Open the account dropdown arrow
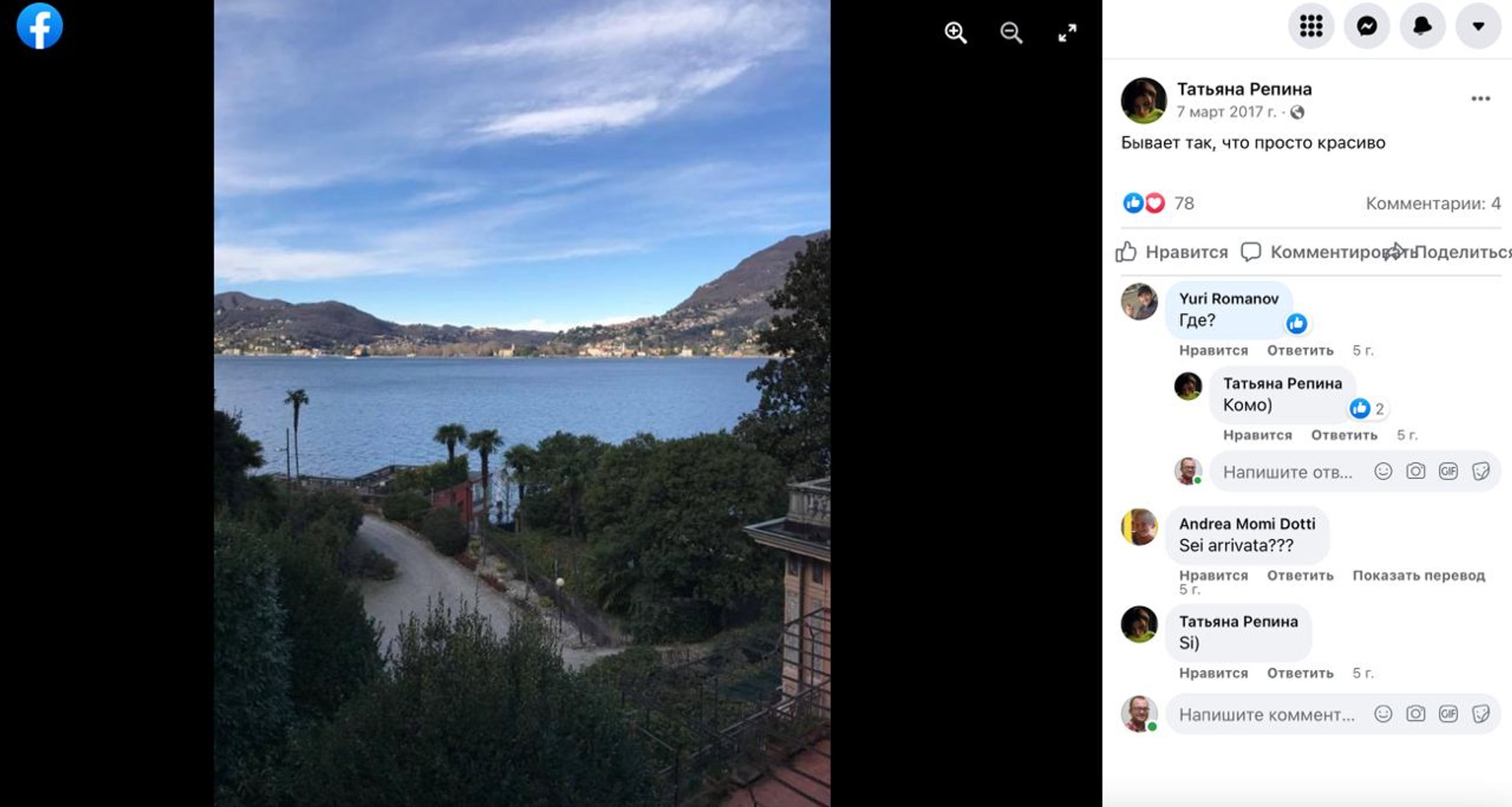This screenshot has height=807, width=1512. (x=1478, y=26)
